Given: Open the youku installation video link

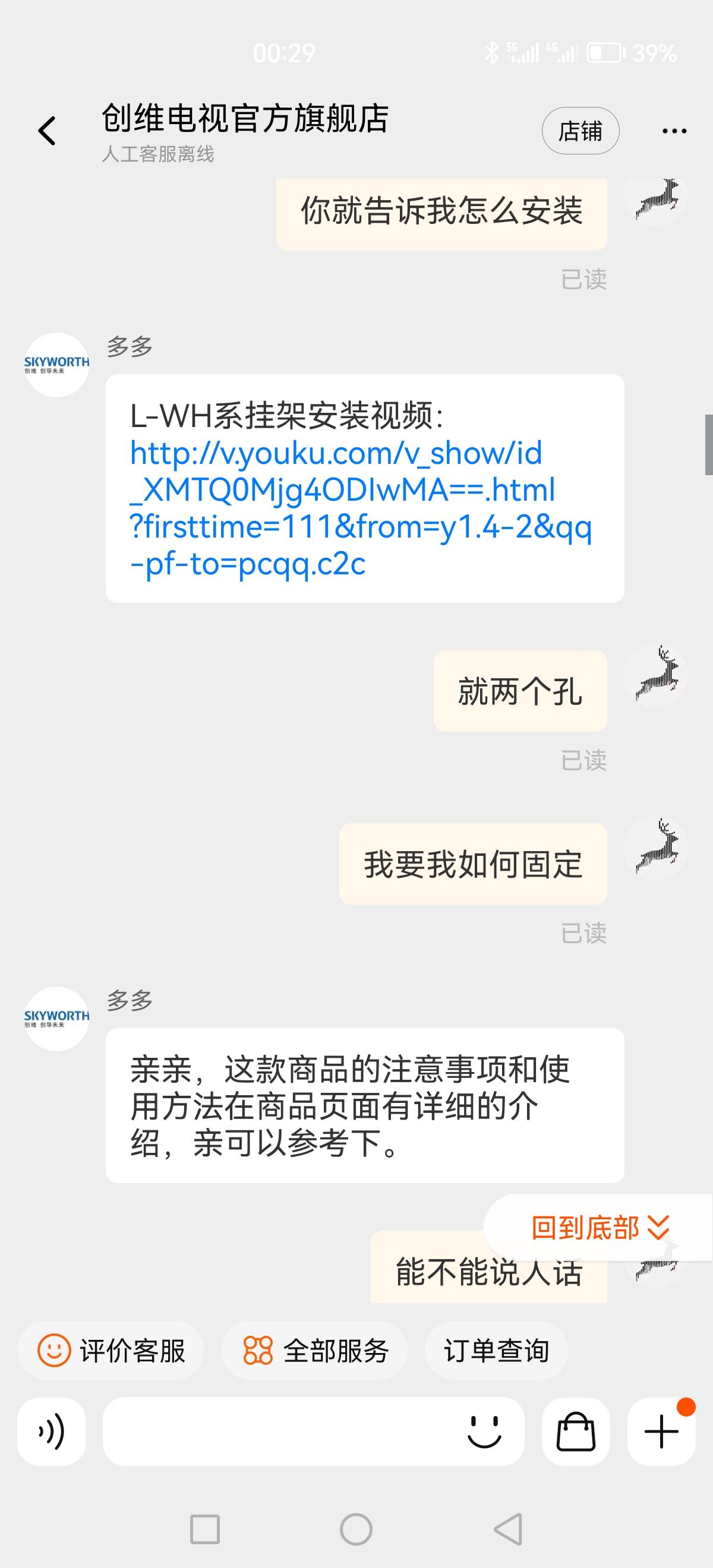Looking at the screenshot, I should pos(359,508).
